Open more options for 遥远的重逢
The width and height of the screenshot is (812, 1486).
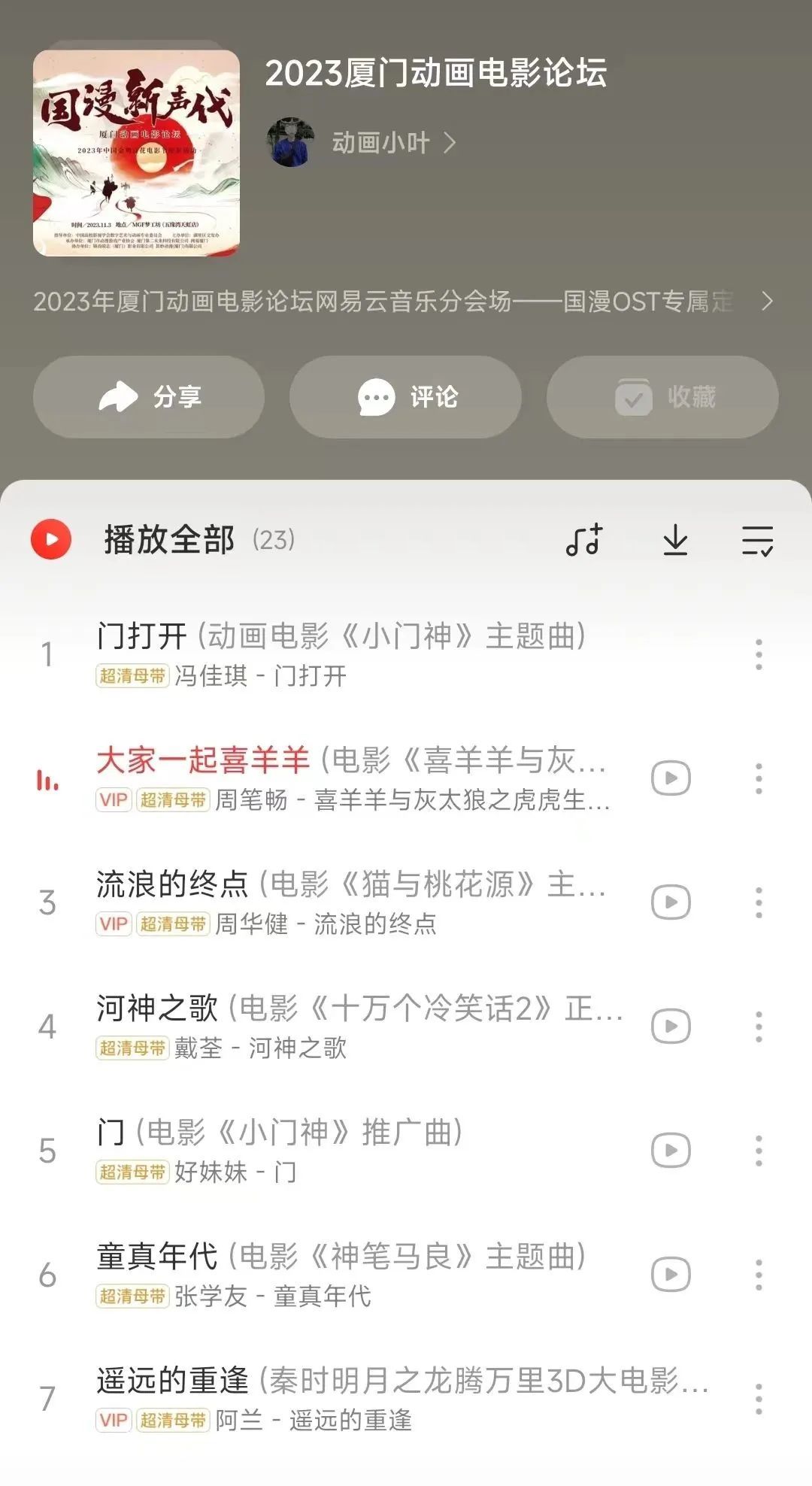tap(759, 1399)
